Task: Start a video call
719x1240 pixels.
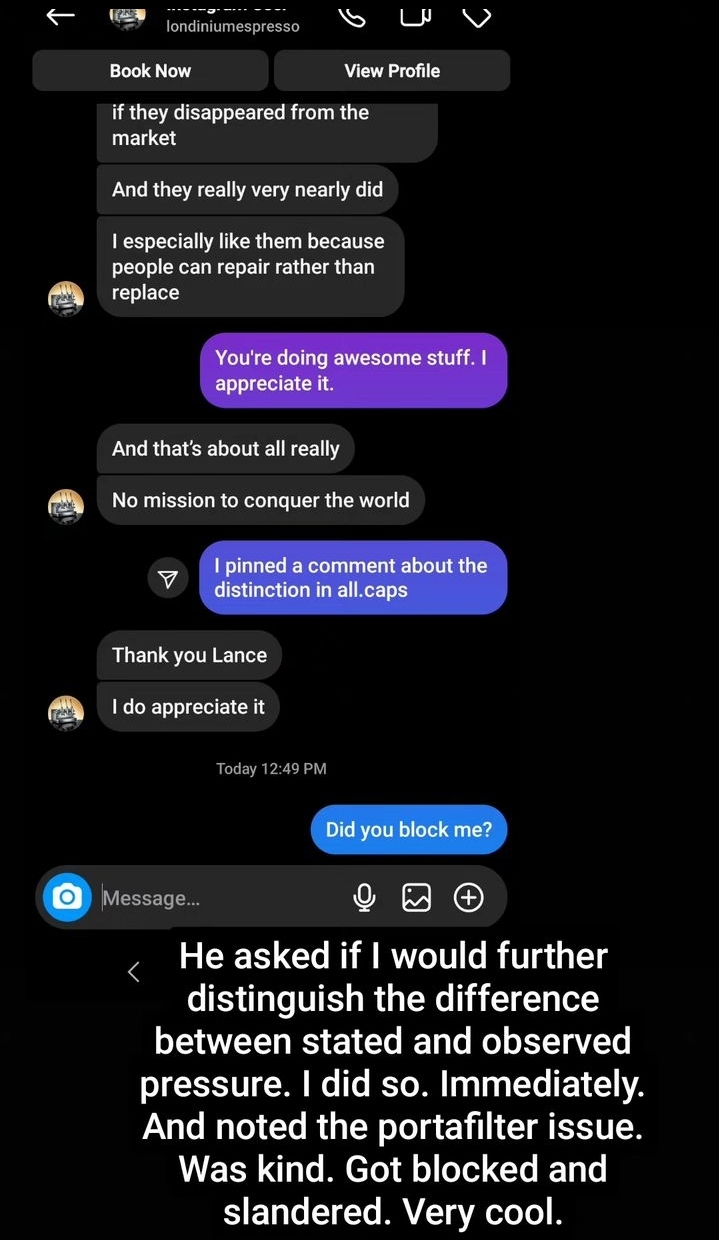Action: pos(413,14)
